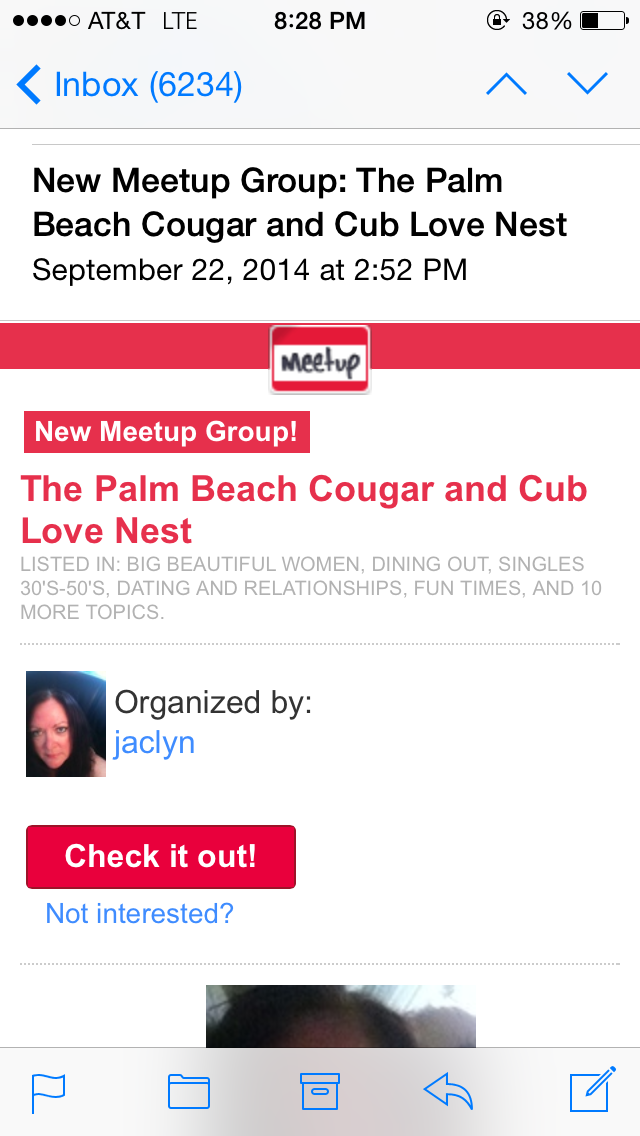Show the previous message with up arrow
The height and width of the screenshot is (1136, 640).
click(507, 84)
